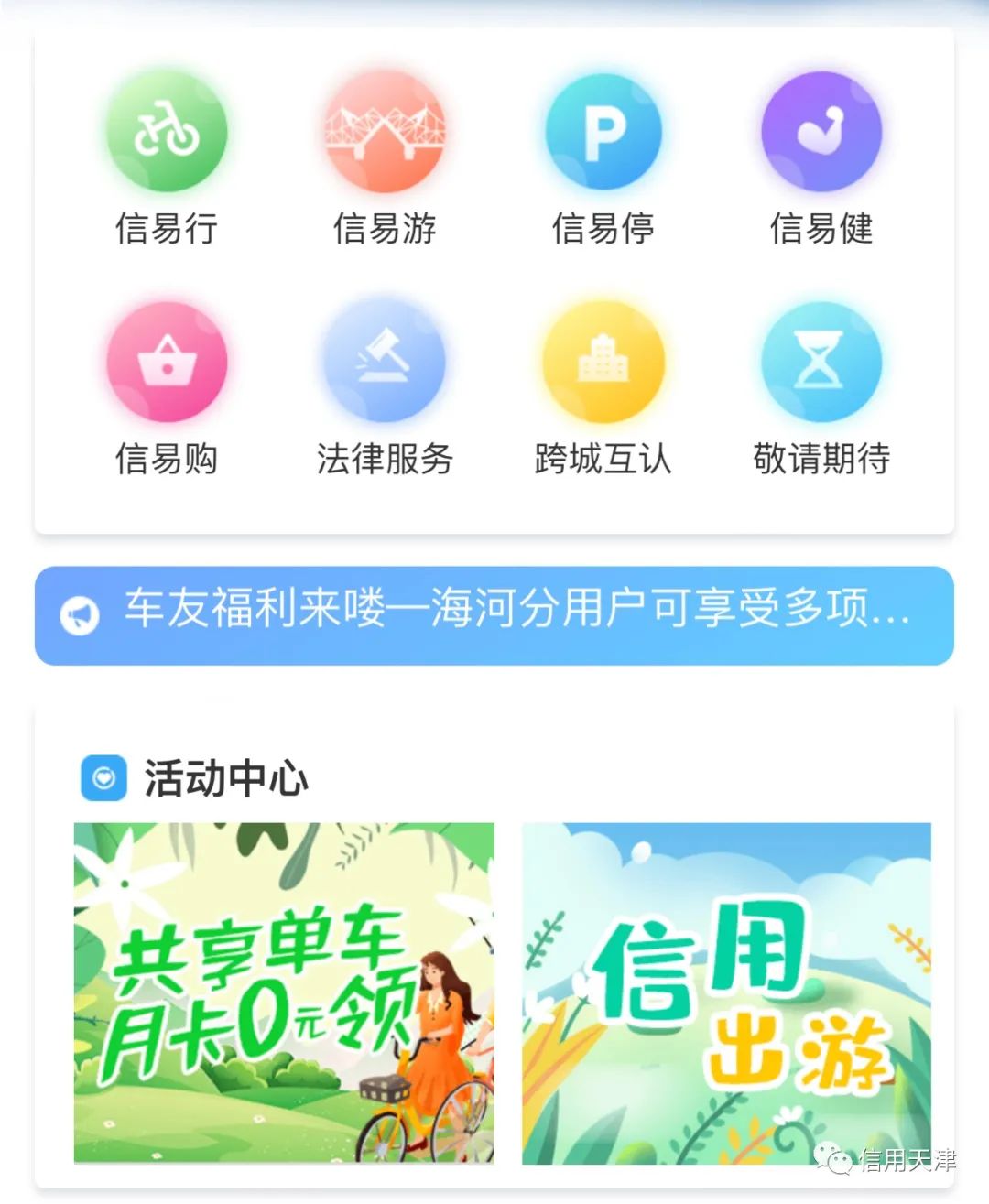Click the 敬请期待 hourglass icon
989x1204 pixels.
coord(822,361)
